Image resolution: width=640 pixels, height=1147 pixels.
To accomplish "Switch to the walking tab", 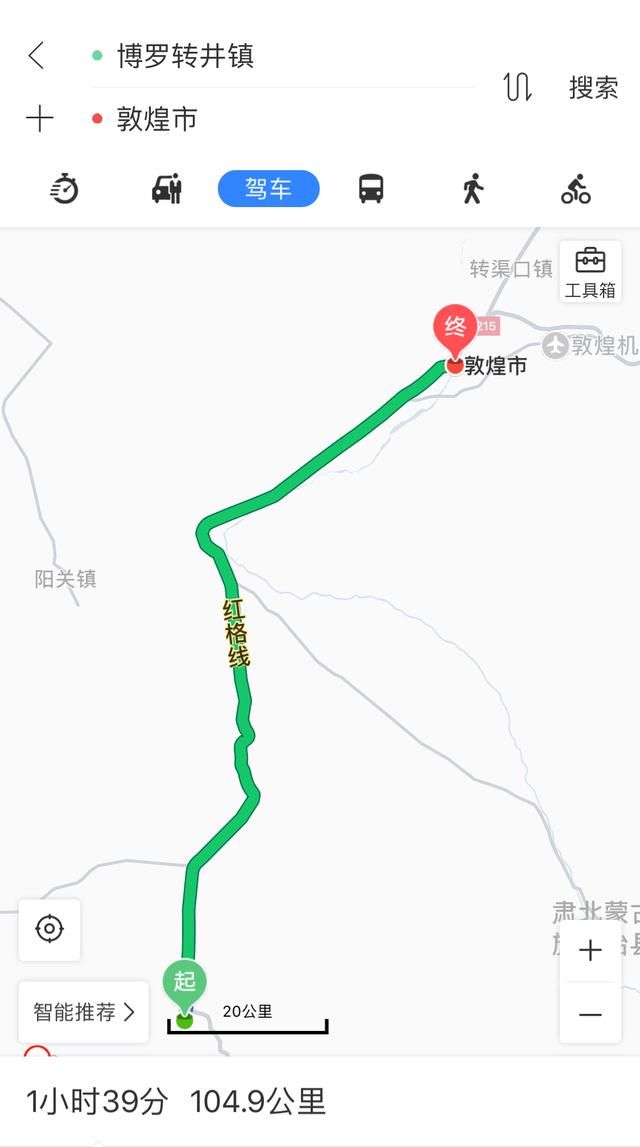I will 473,189.
